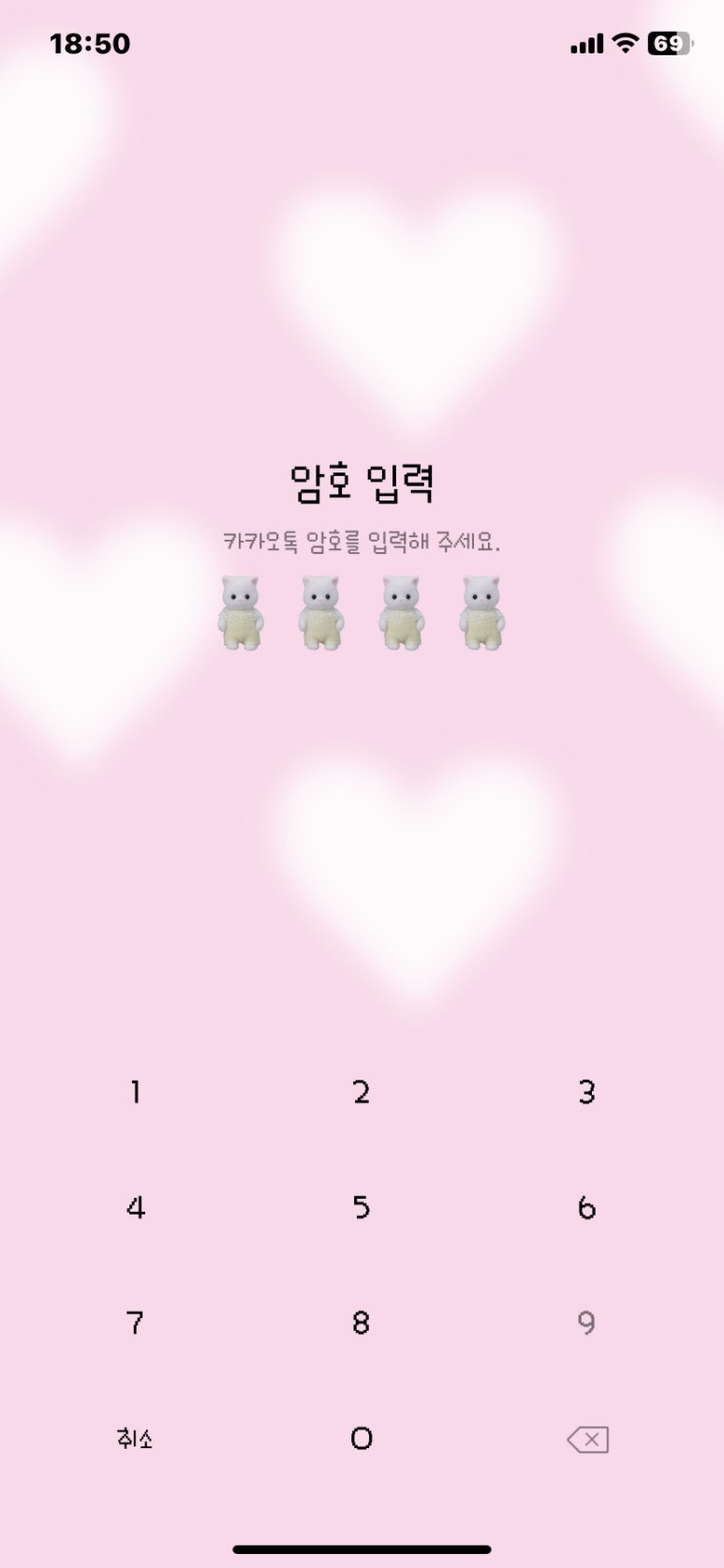
Task: Tap the number 6 key
Action: tap(587, 1207)
